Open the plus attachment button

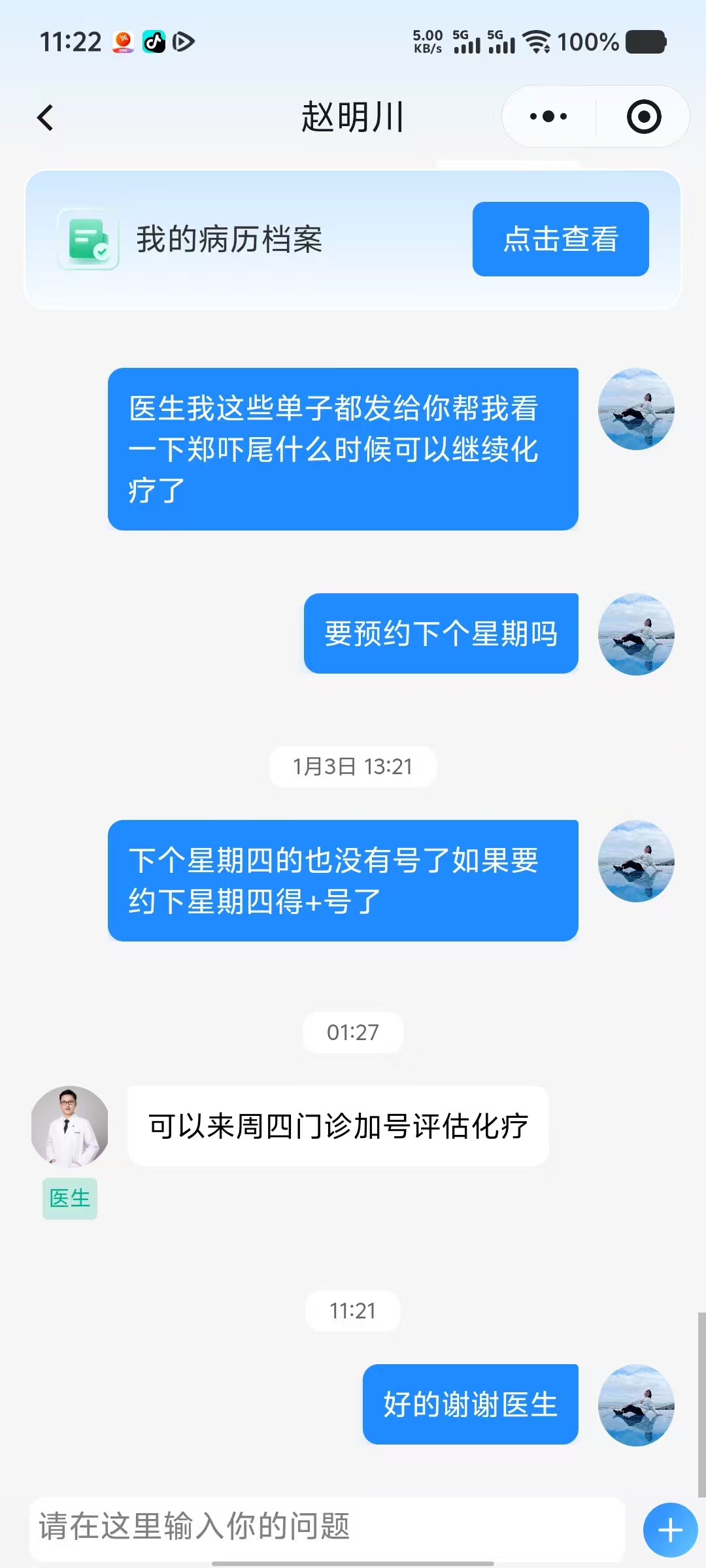coord(670,1529)
